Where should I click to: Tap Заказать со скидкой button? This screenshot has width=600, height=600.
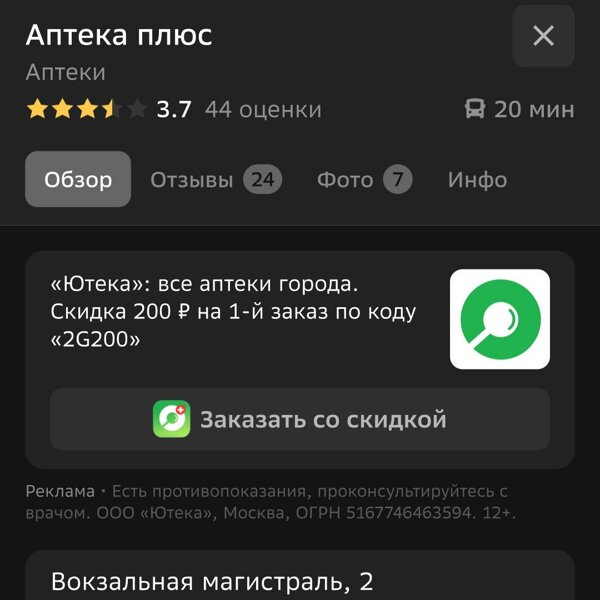(300, 419)
